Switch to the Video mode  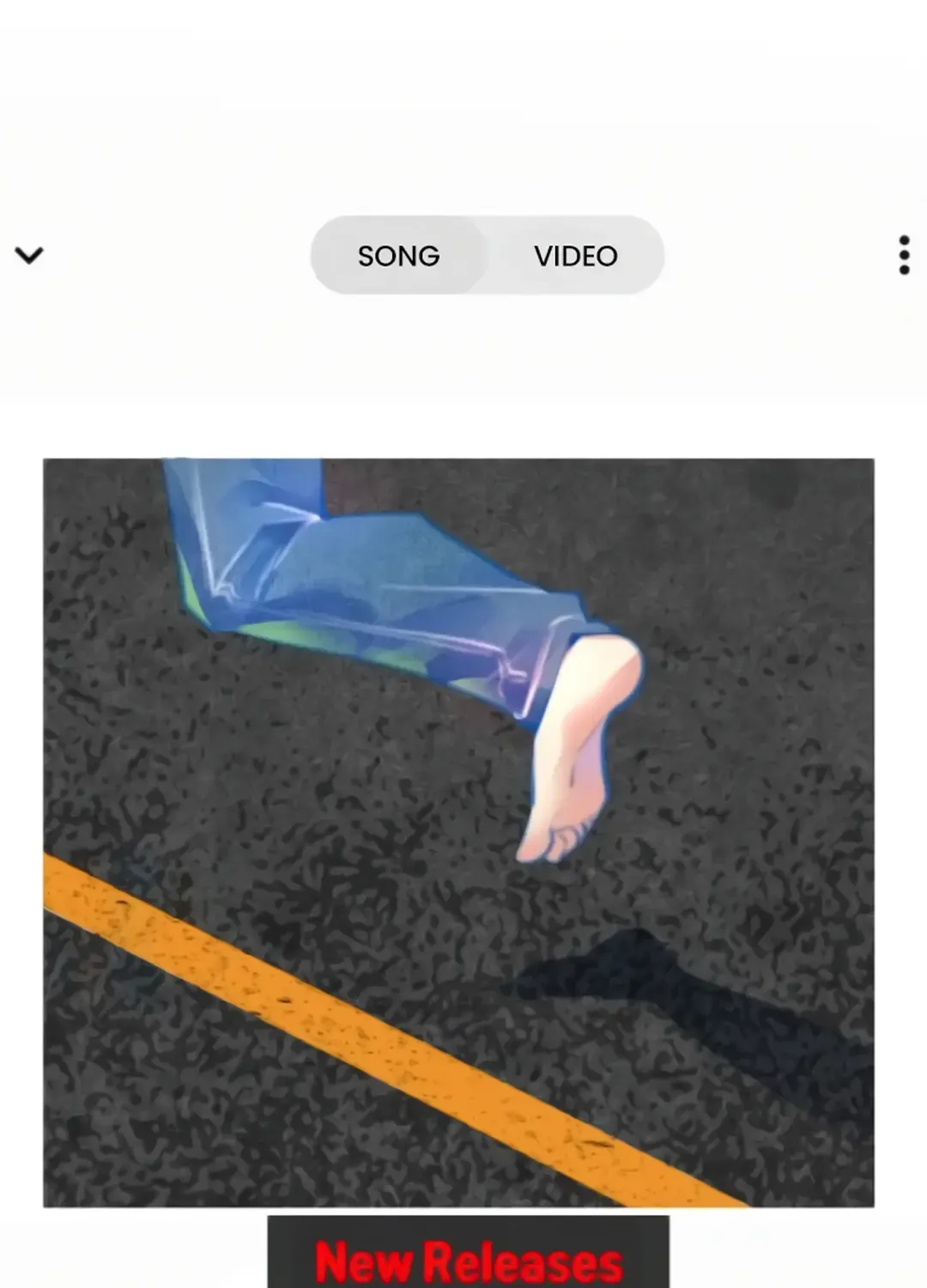pos(575,256)
